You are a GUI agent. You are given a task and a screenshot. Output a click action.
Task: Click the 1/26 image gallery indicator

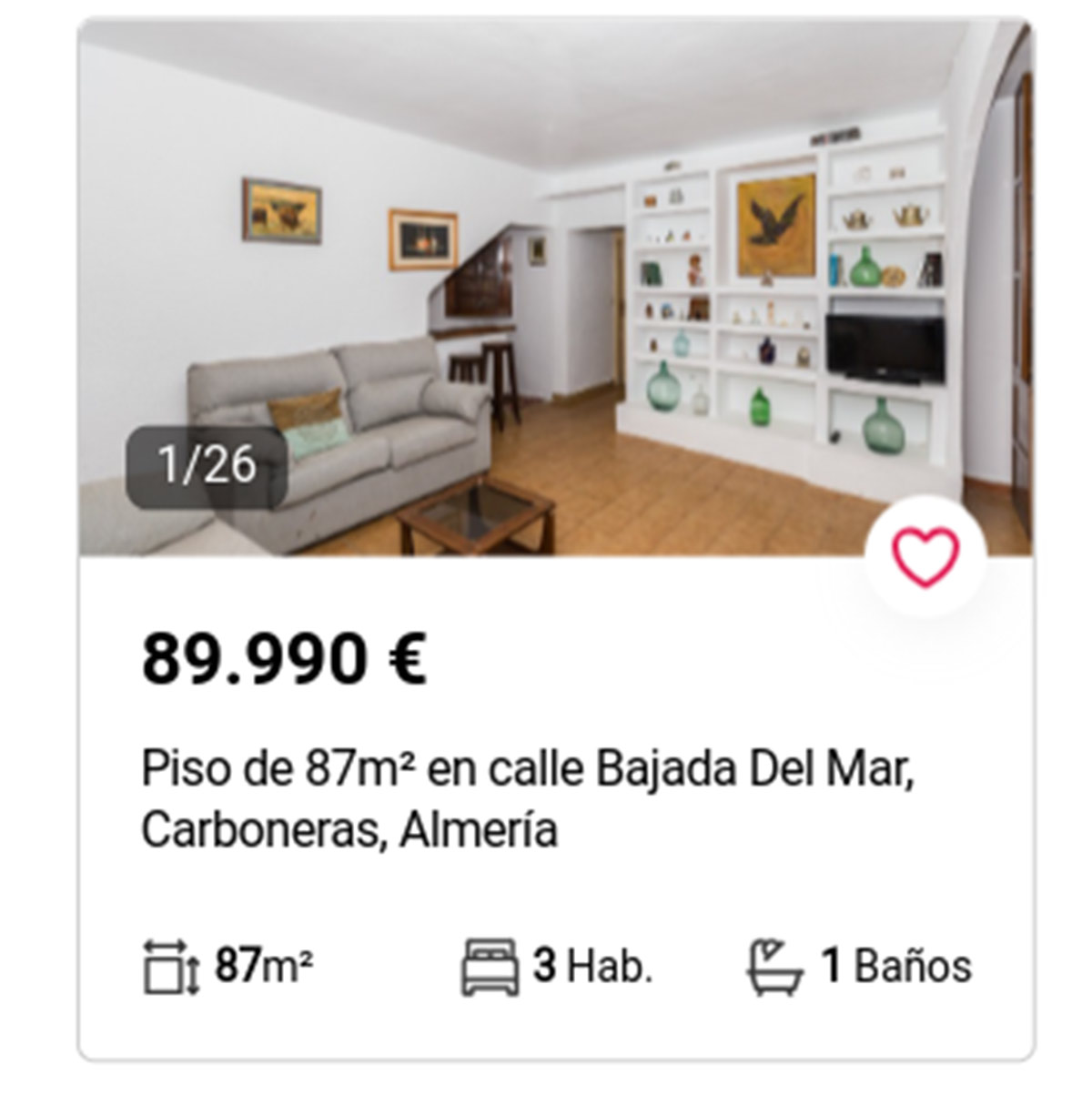click(207, 465)
